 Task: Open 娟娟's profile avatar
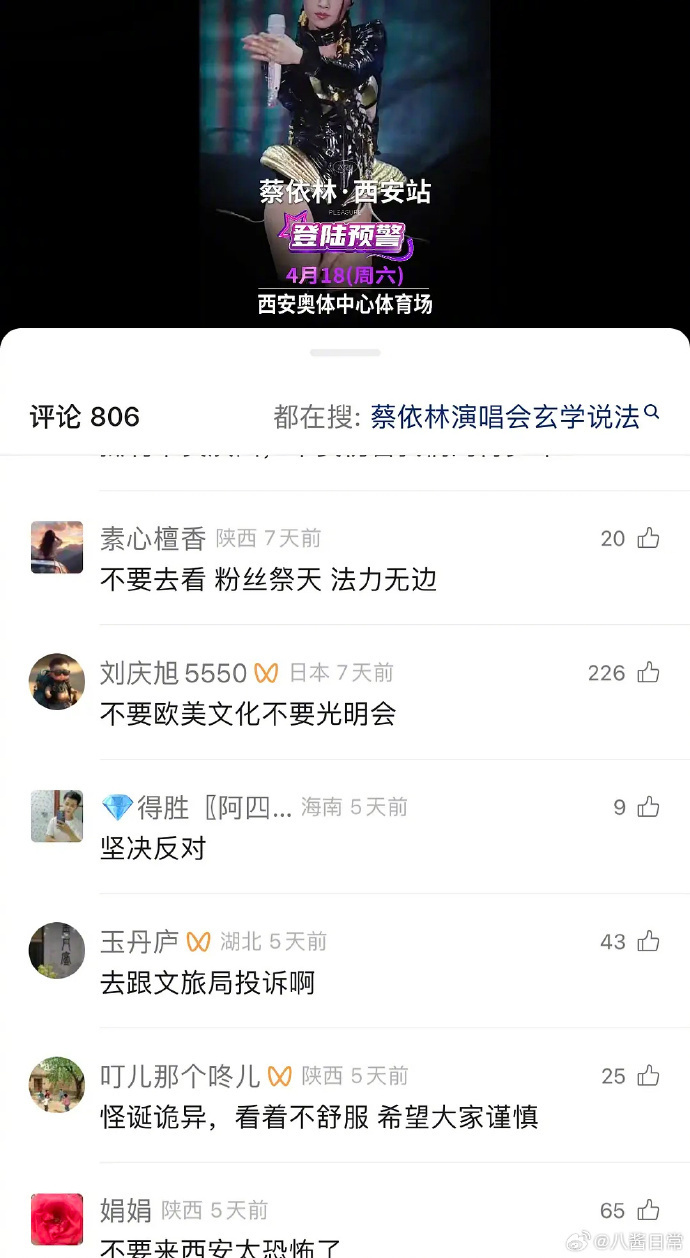pos(57,1218)
